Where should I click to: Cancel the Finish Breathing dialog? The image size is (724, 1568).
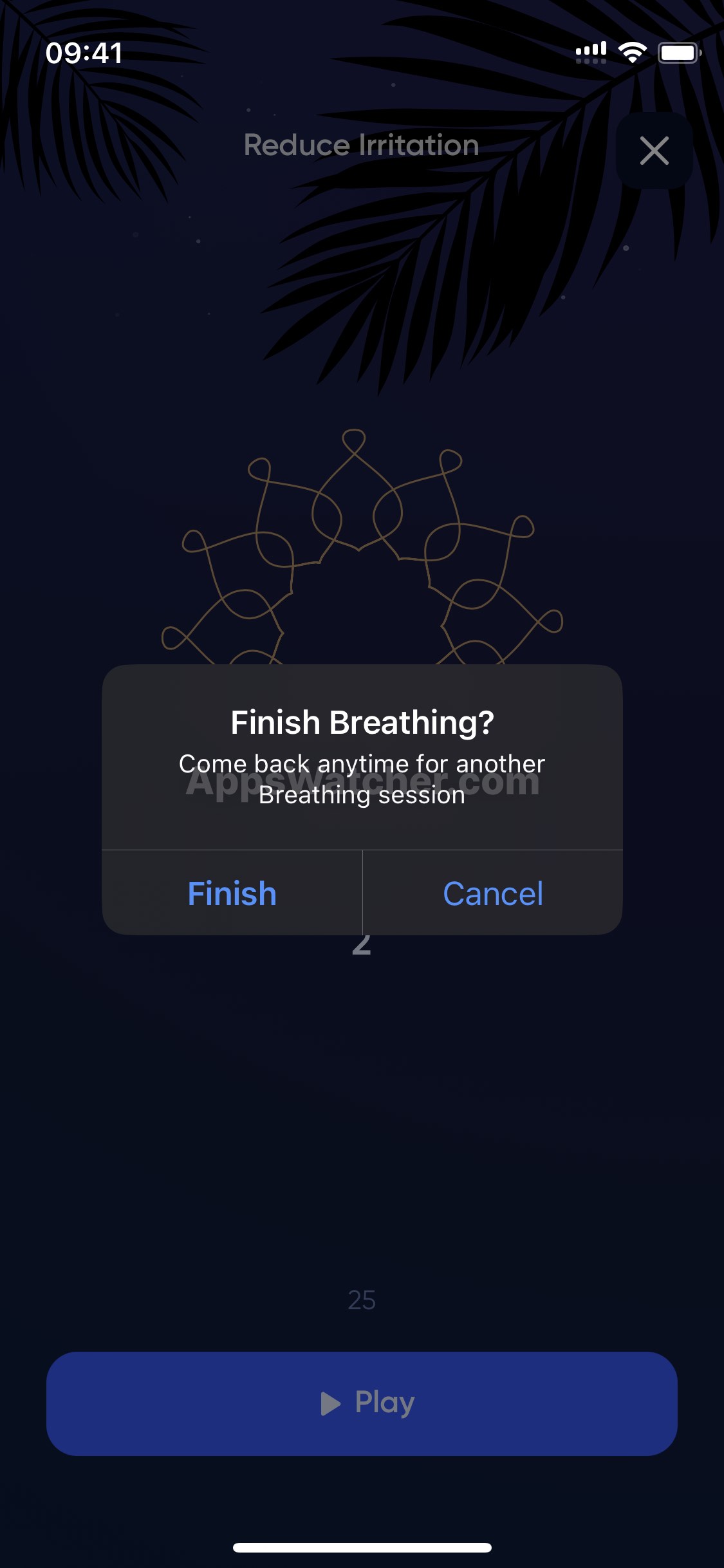pos(493,893)
